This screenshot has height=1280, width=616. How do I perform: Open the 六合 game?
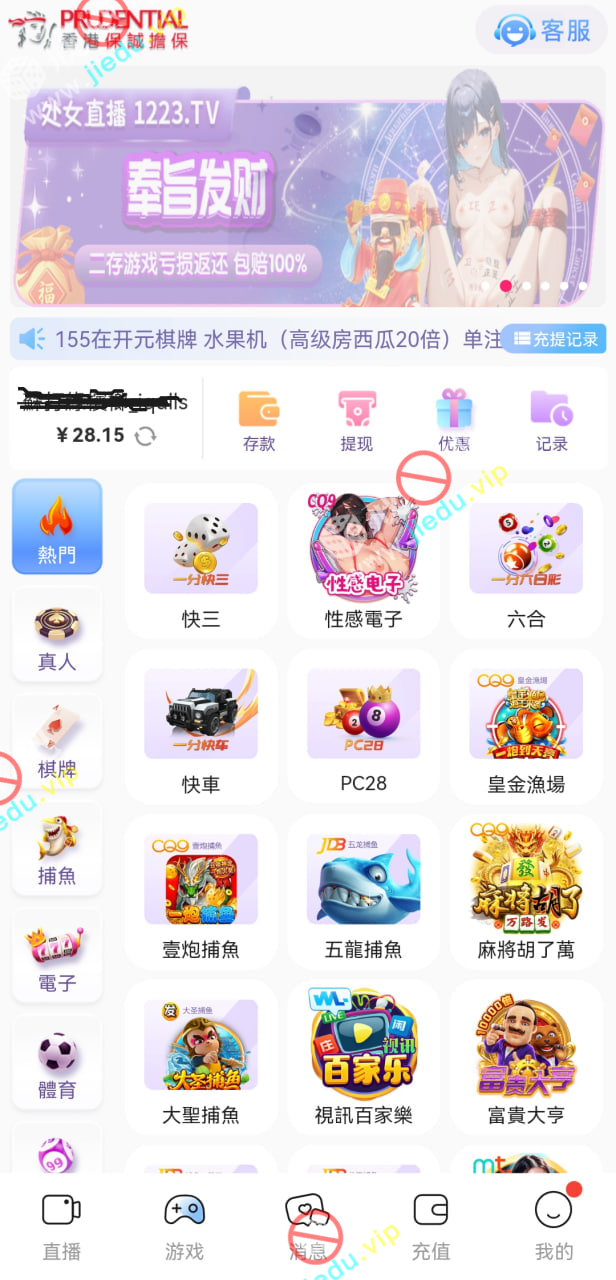(526, 565)
